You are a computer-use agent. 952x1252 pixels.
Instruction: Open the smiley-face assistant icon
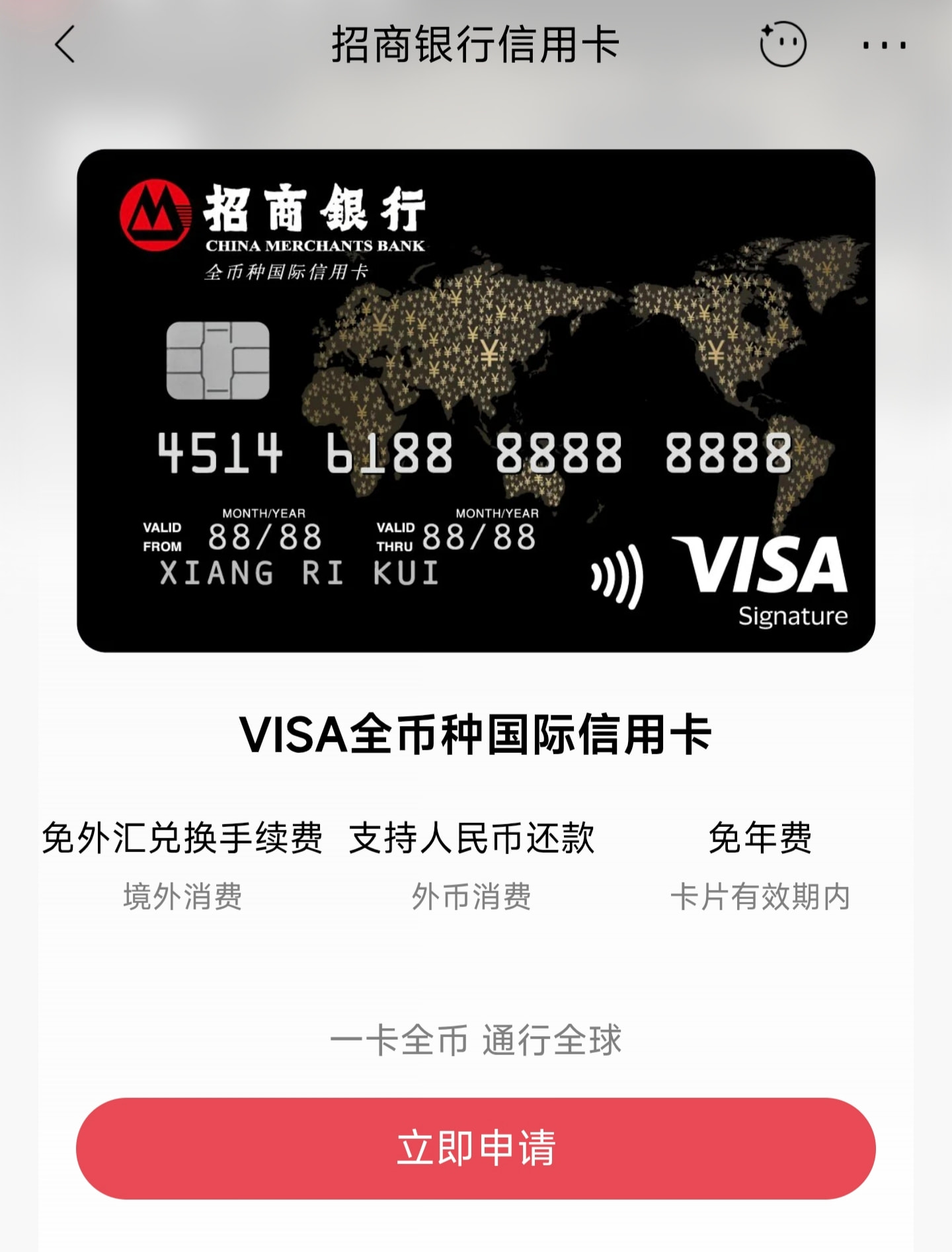click(x=783, y=44)
